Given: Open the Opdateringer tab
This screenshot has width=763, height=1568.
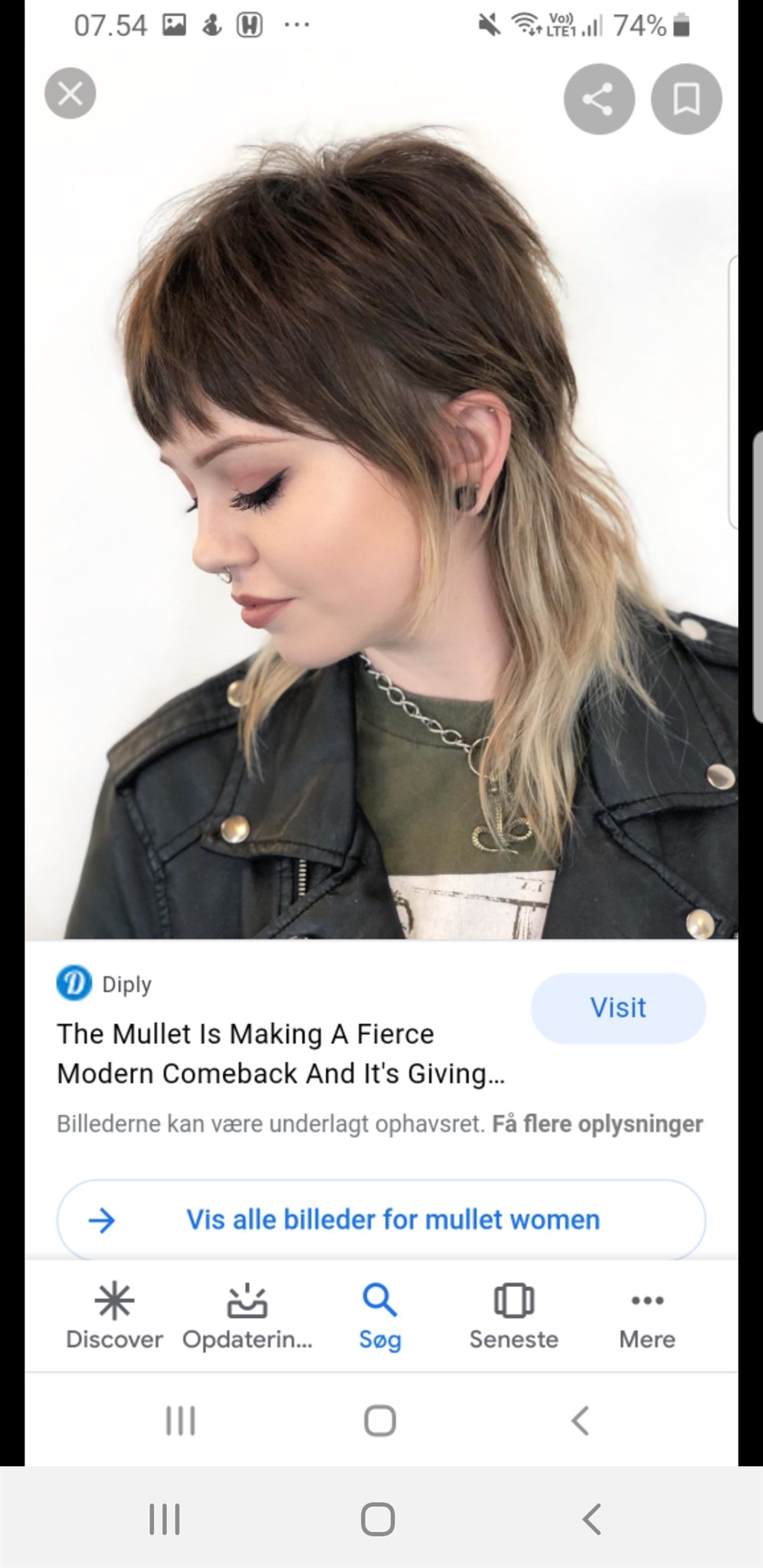Looking at the screenshot, I should tap(247, 1317).
